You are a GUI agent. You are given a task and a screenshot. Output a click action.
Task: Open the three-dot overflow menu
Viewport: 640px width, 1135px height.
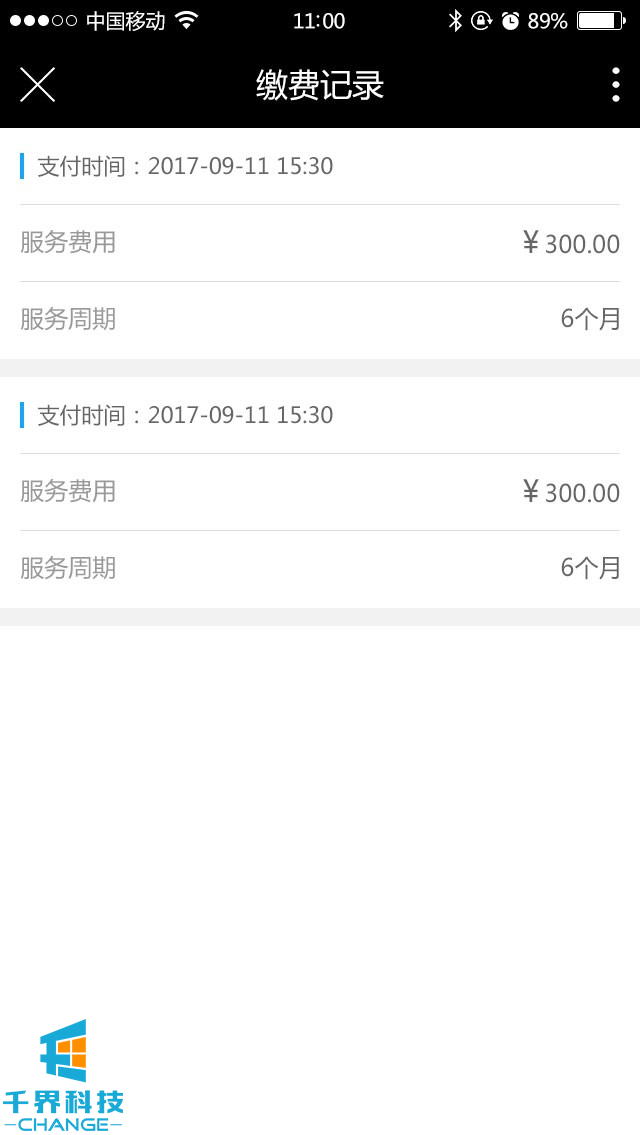point(615,85)
